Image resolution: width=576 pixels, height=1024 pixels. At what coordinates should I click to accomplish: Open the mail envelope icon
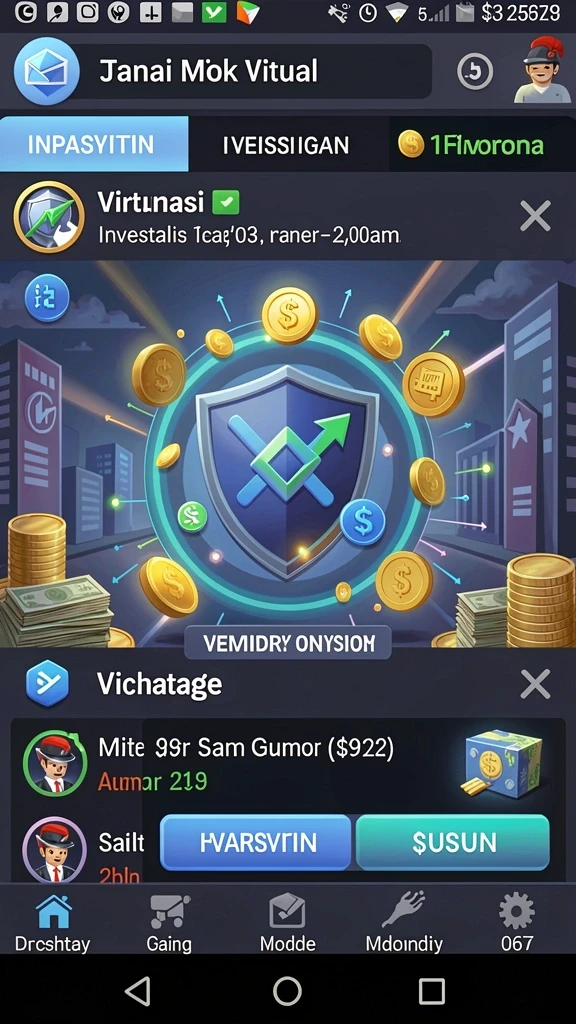click(x=46, y=71)
